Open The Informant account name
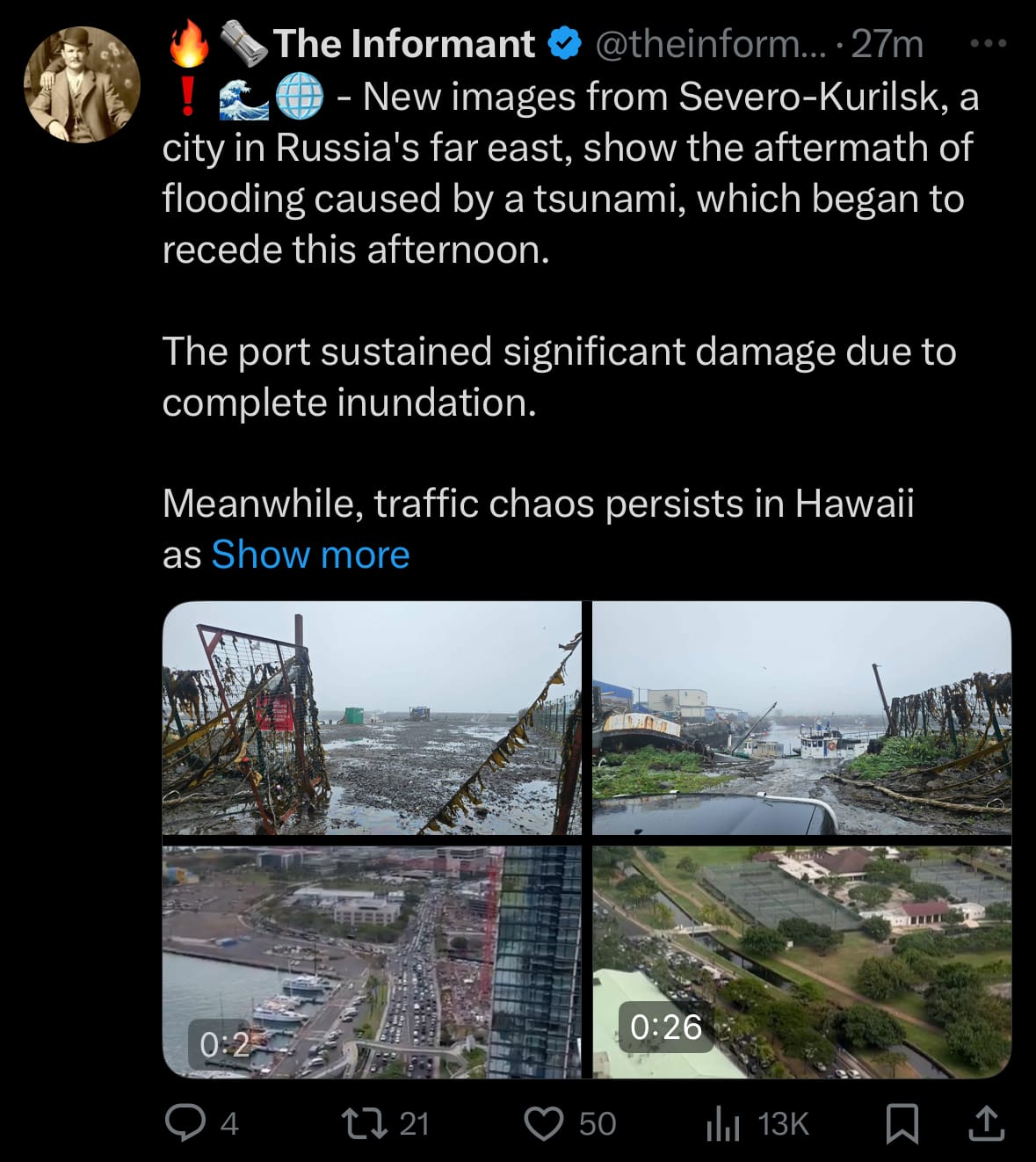 403,44
